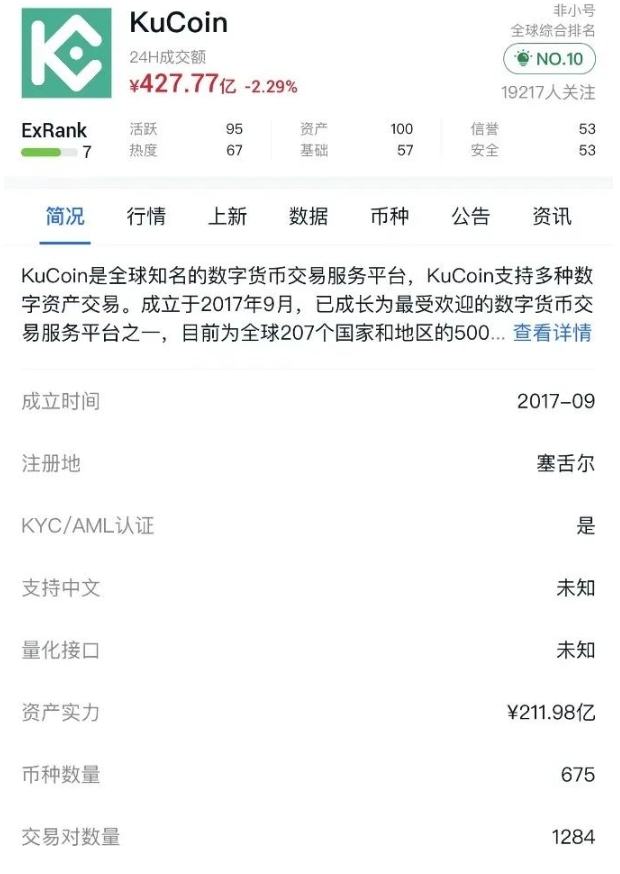Tap 查看详情 to expand the description
620x874 pixels.
[x=552, y=333]
